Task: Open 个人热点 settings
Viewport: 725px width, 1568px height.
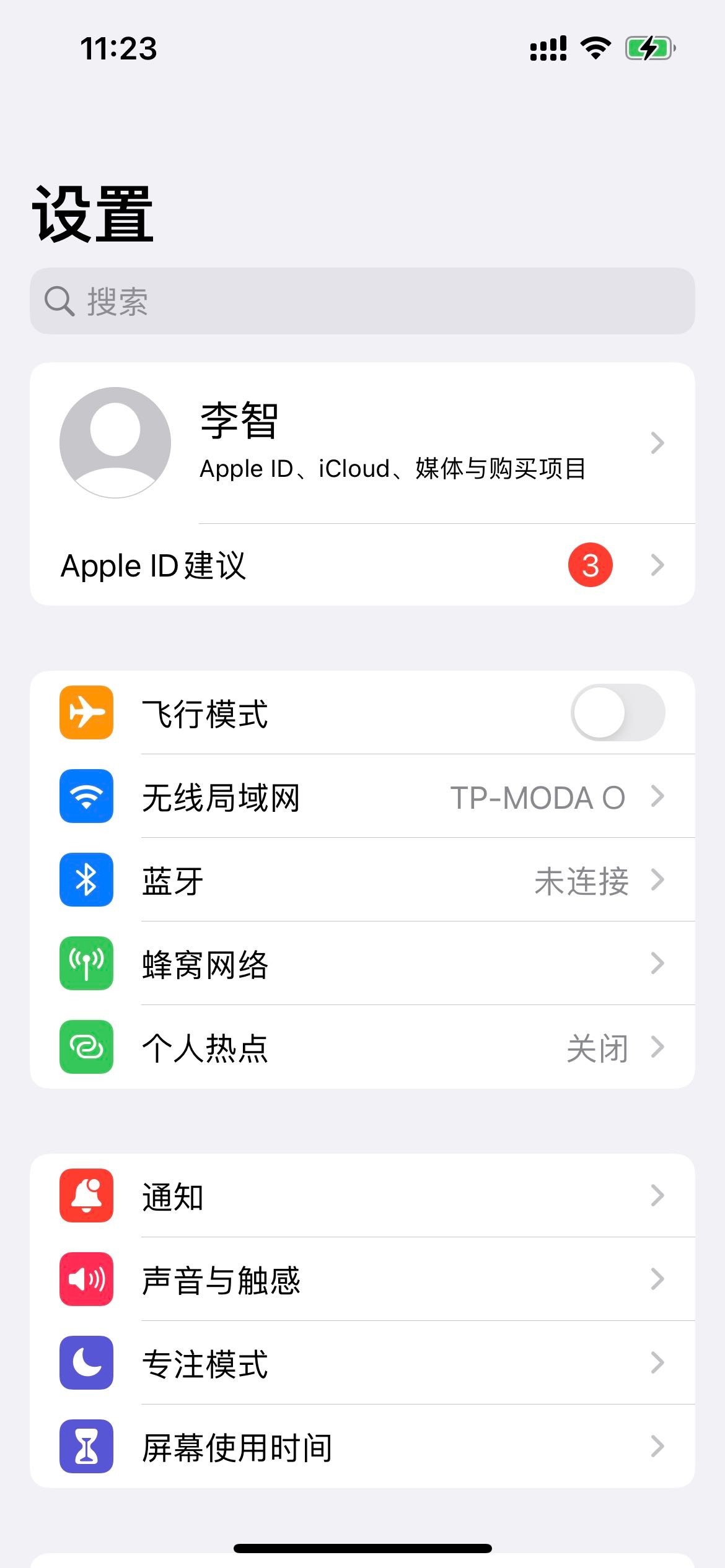Action: tap(362, 1047)
